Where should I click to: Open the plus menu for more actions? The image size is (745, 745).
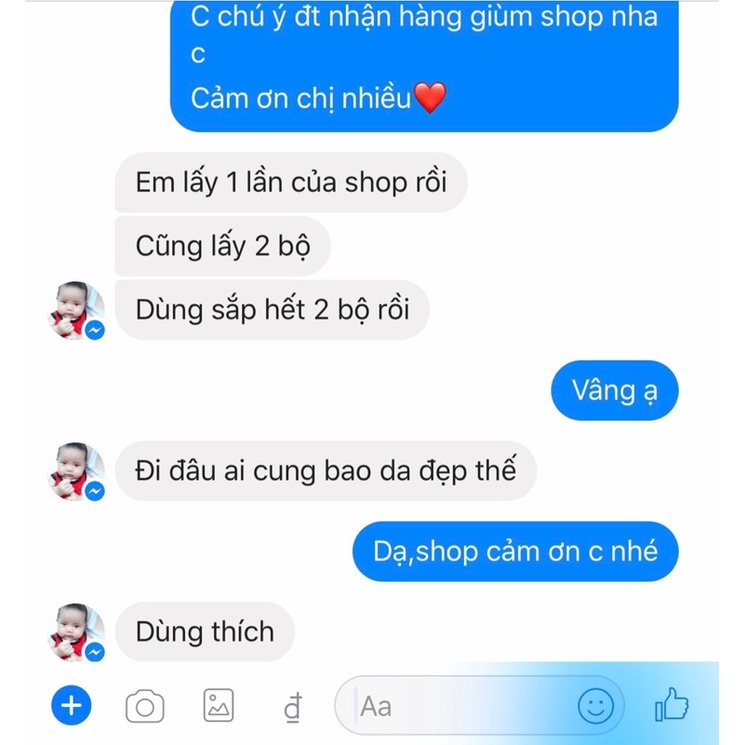tap(71, 706)
